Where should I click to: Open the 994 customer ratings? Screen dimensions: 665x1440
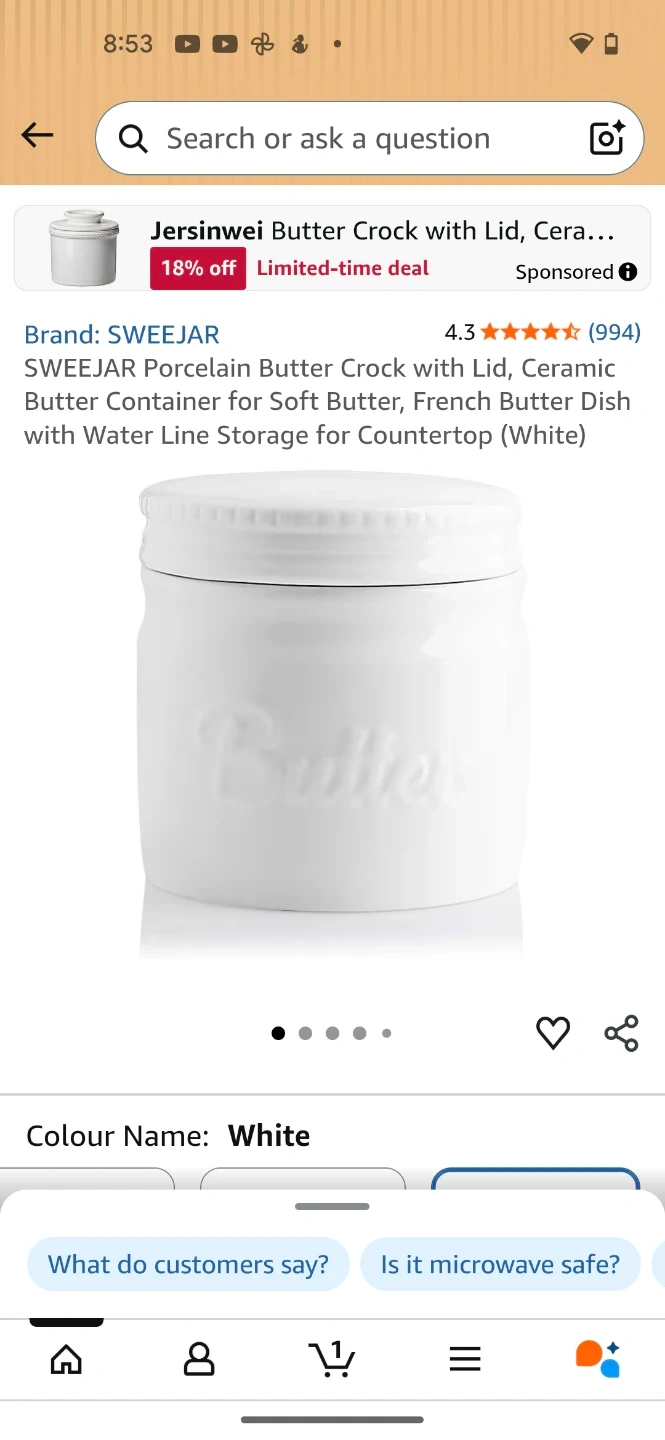614,332
